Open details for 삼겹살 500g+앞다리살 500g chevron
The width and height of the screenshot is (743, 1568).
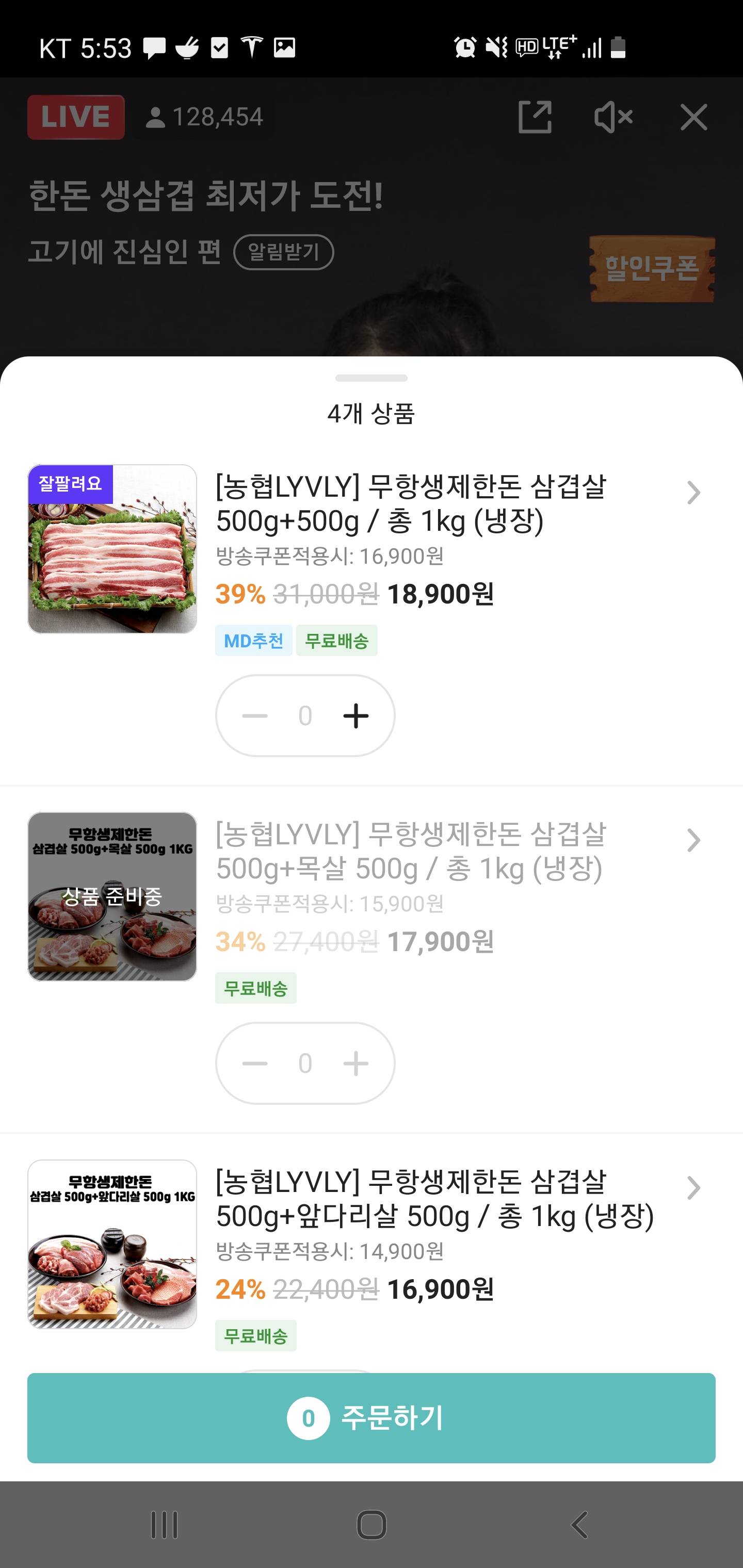(693, 1187)
